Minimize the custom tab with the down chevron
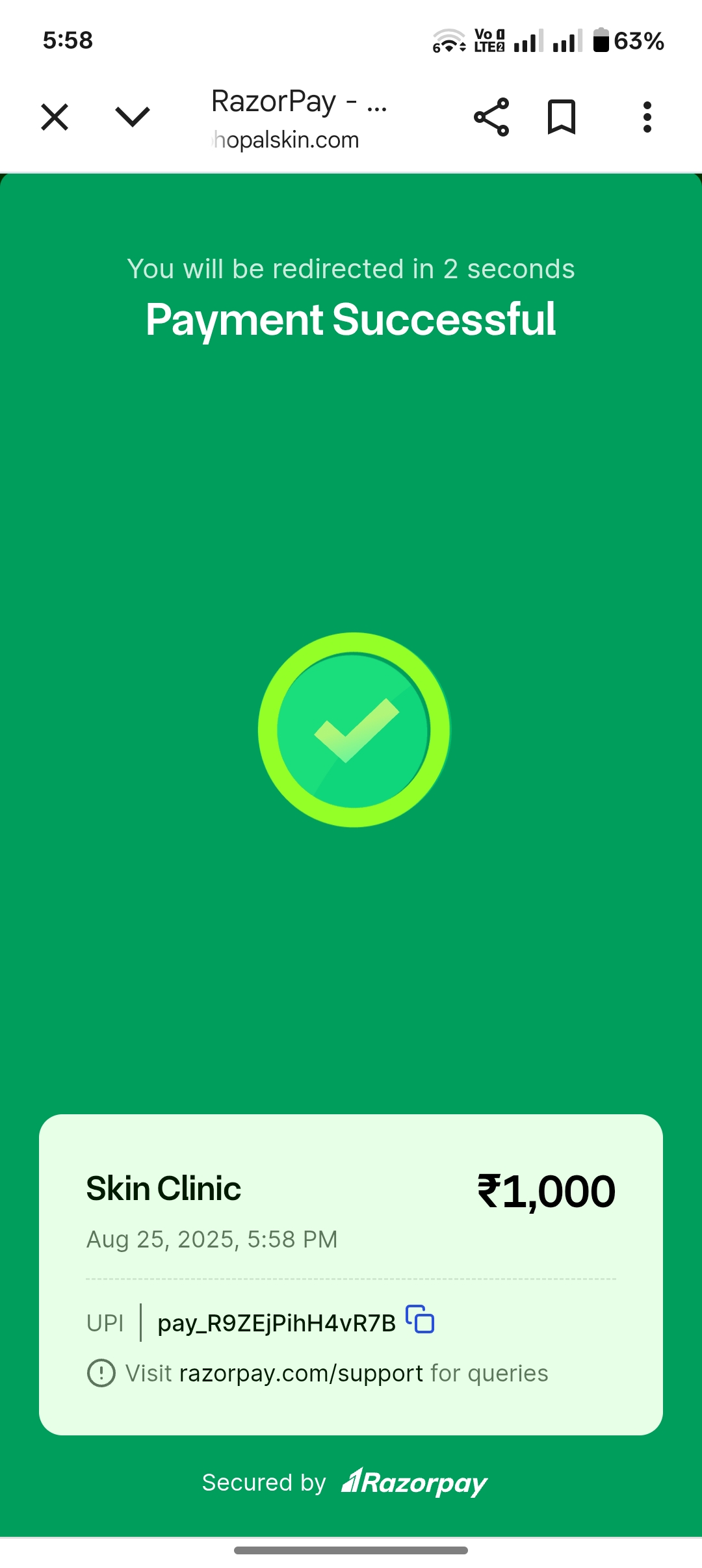This screenshot has height=1568, width=702. [133, 118]
